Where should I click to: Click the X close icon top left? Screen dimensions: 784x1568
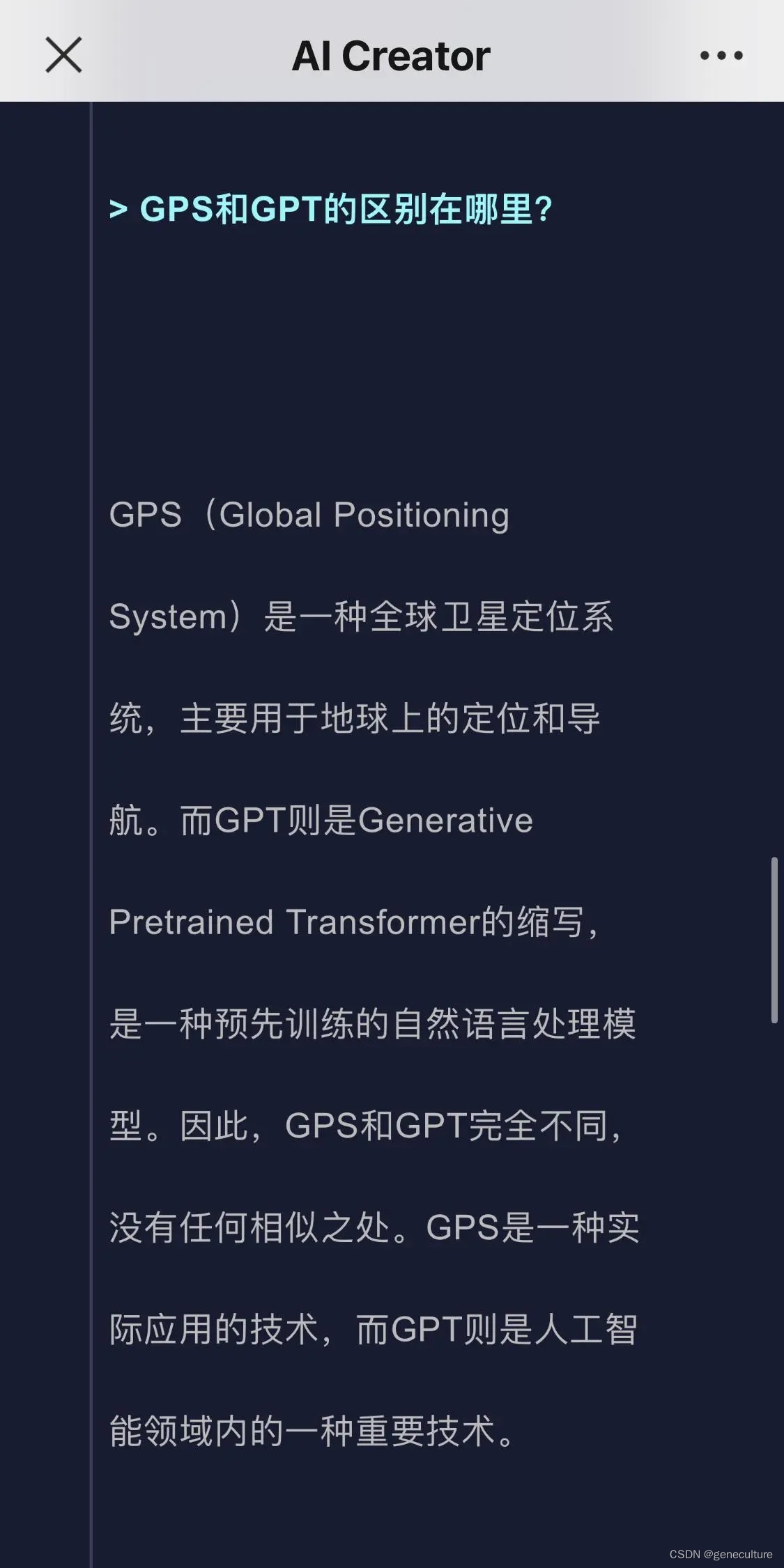pos(63,54)
